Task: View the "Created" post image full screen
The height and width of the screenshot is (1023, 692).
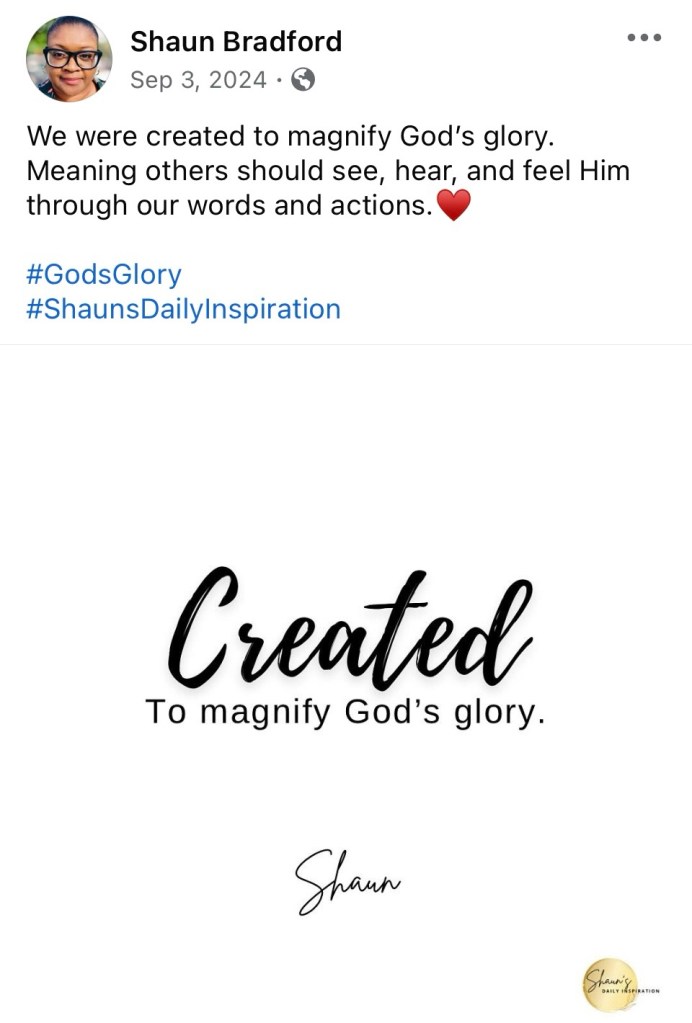Action: pos(346,680)
